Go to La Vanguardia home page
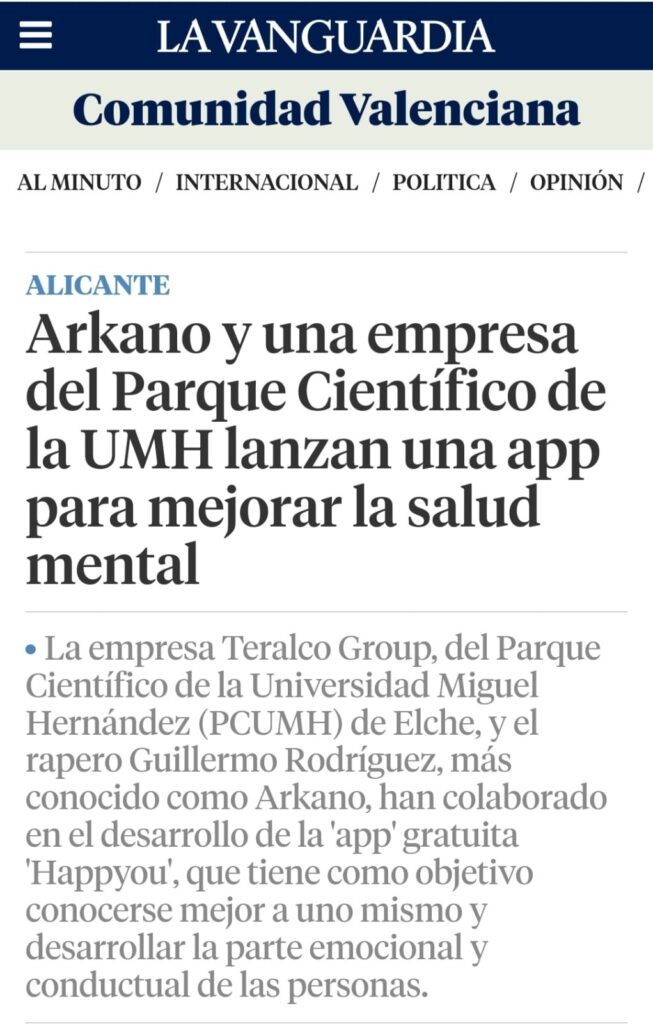 click(326, 37)
